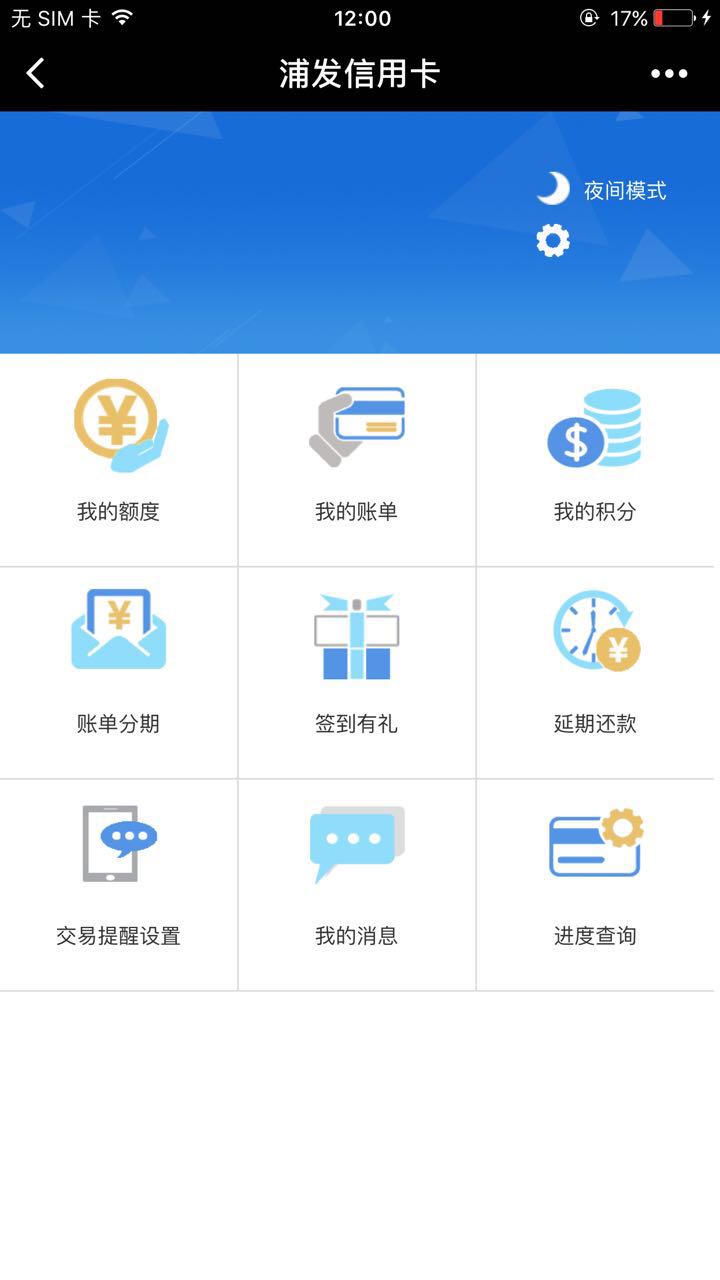The image size is (720, 1280).
Task: Open 签到有礼 check-in rewards
Action: pyautogui.click(x=357, y=671)
